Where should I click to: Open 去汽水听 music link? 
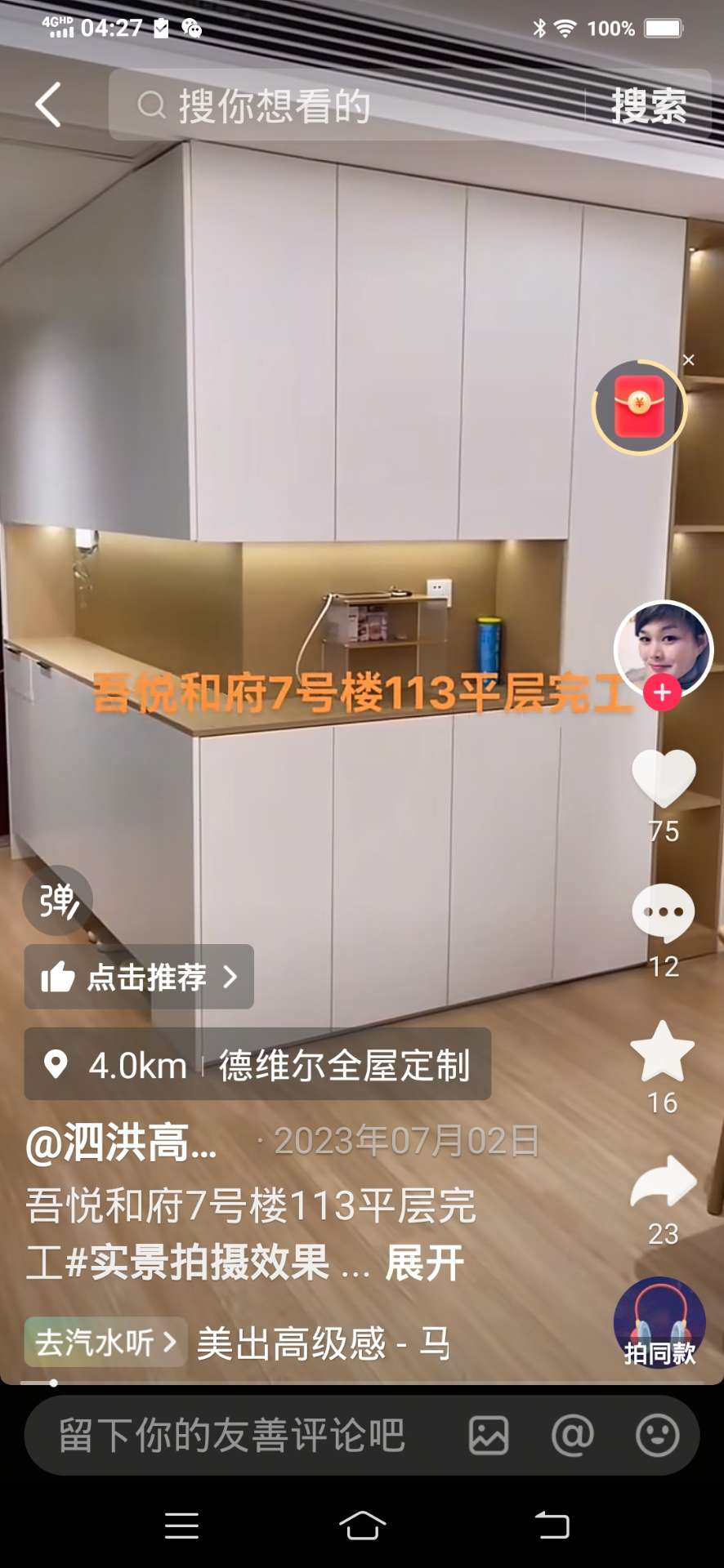pos(105,1342)
